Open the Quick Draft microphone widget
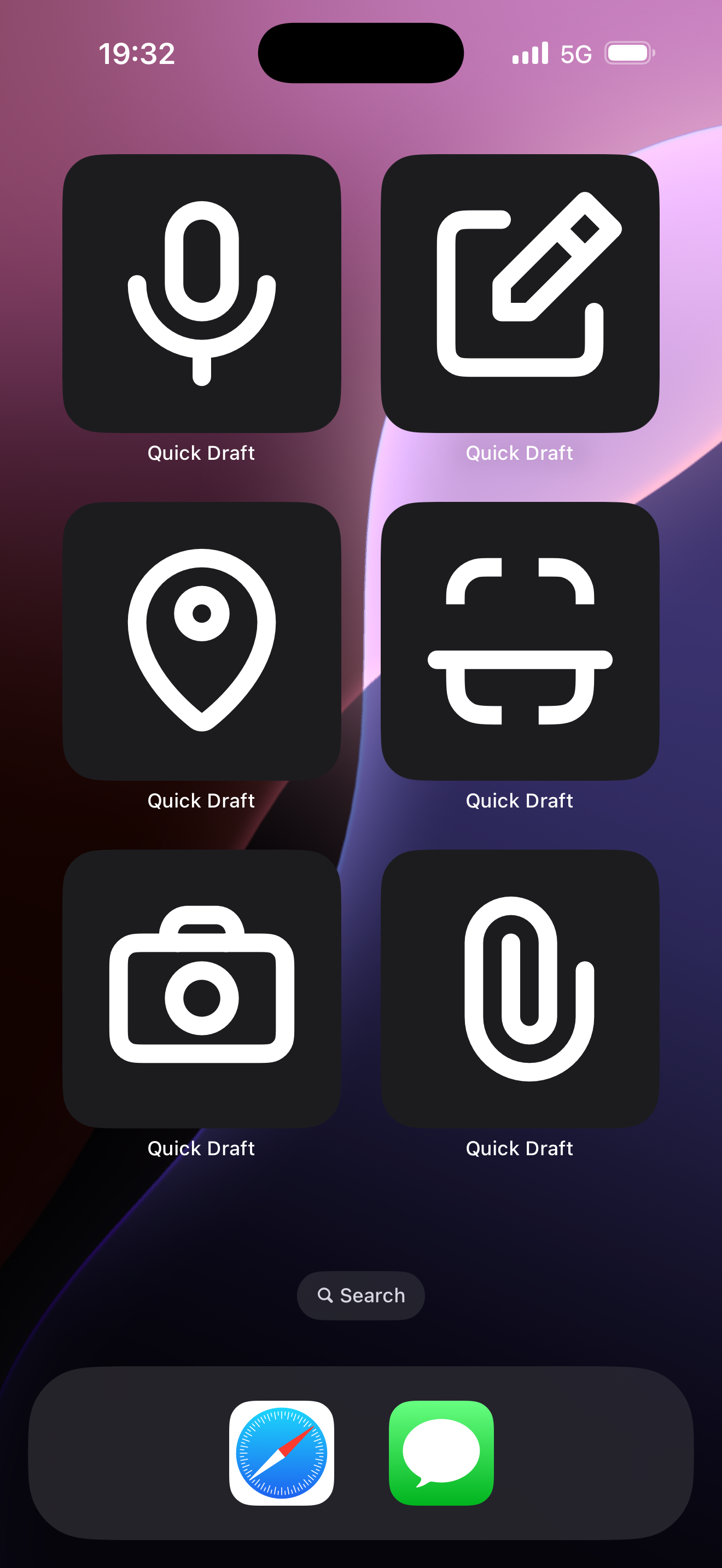The height and width of the screenshot is (1568, 722). (x=201, y=294)
